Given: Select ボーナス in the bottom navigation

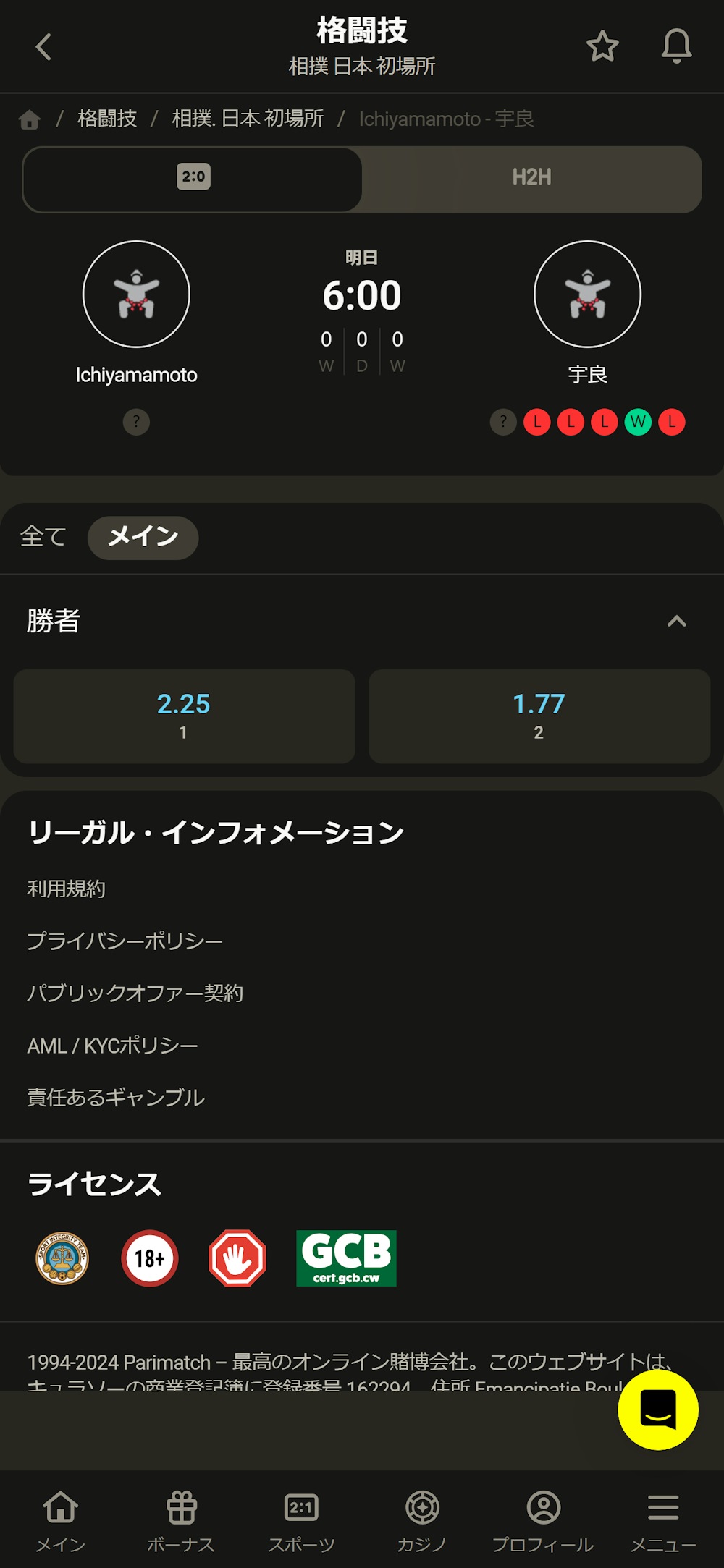Looking at the screenshot, I should point(181,1516).
